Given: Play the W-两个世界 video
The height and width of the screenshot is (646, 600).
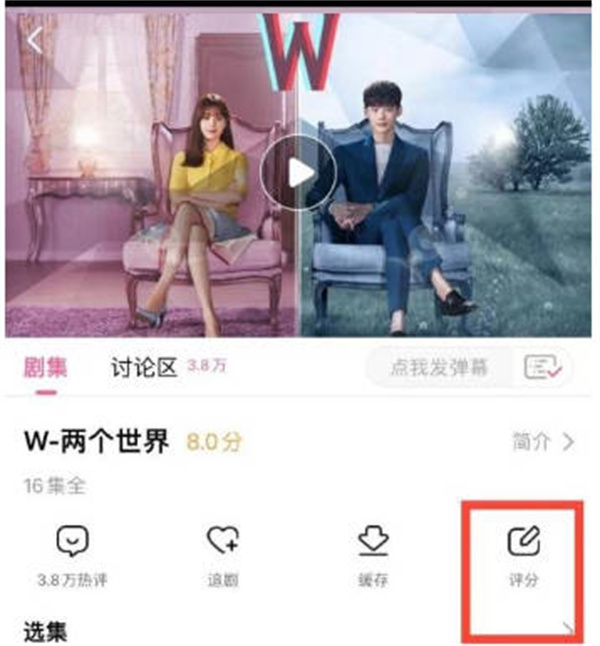Looking at the screenshot, I should click(x=293, y=173).
